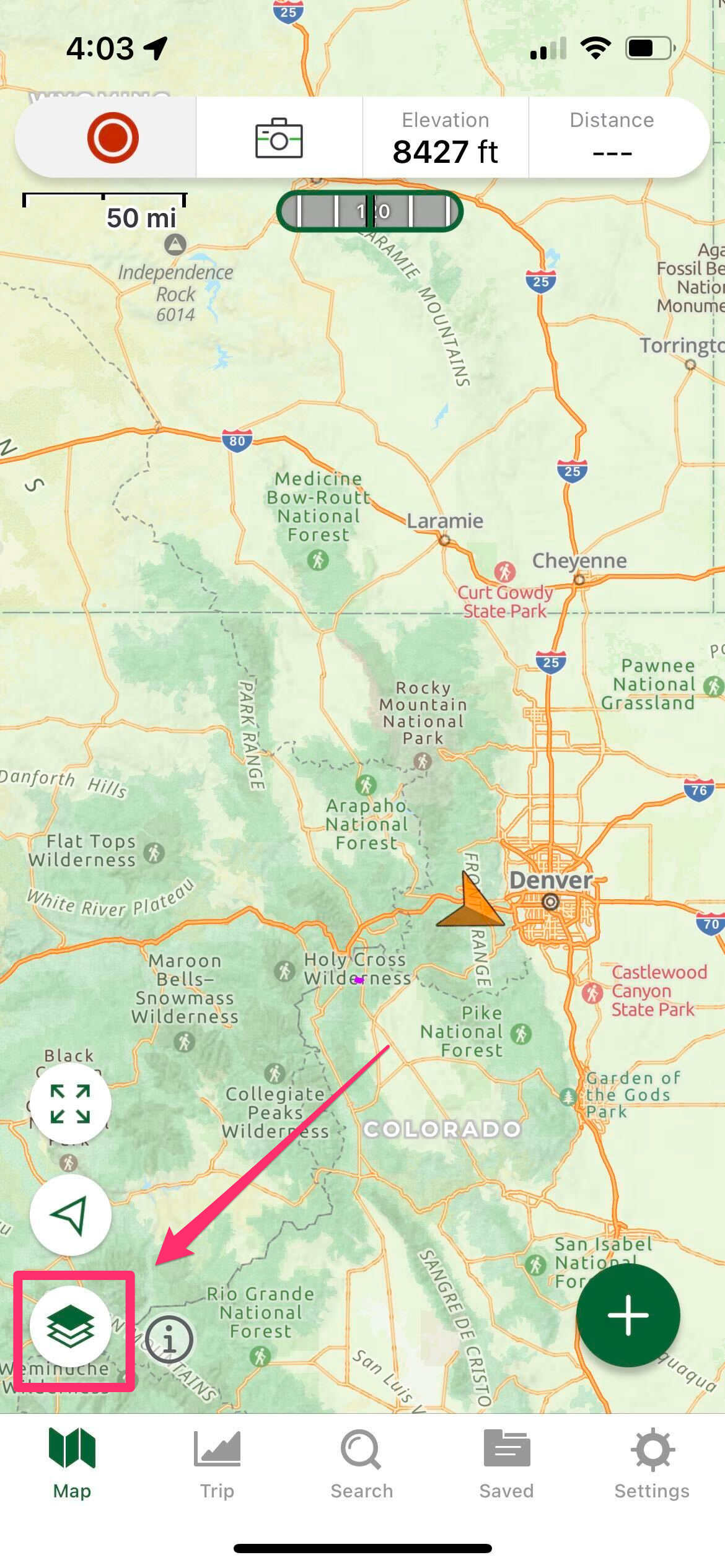725x1568 pixels.
Task: Open the Saved tab
Action: coord(506,1463)
